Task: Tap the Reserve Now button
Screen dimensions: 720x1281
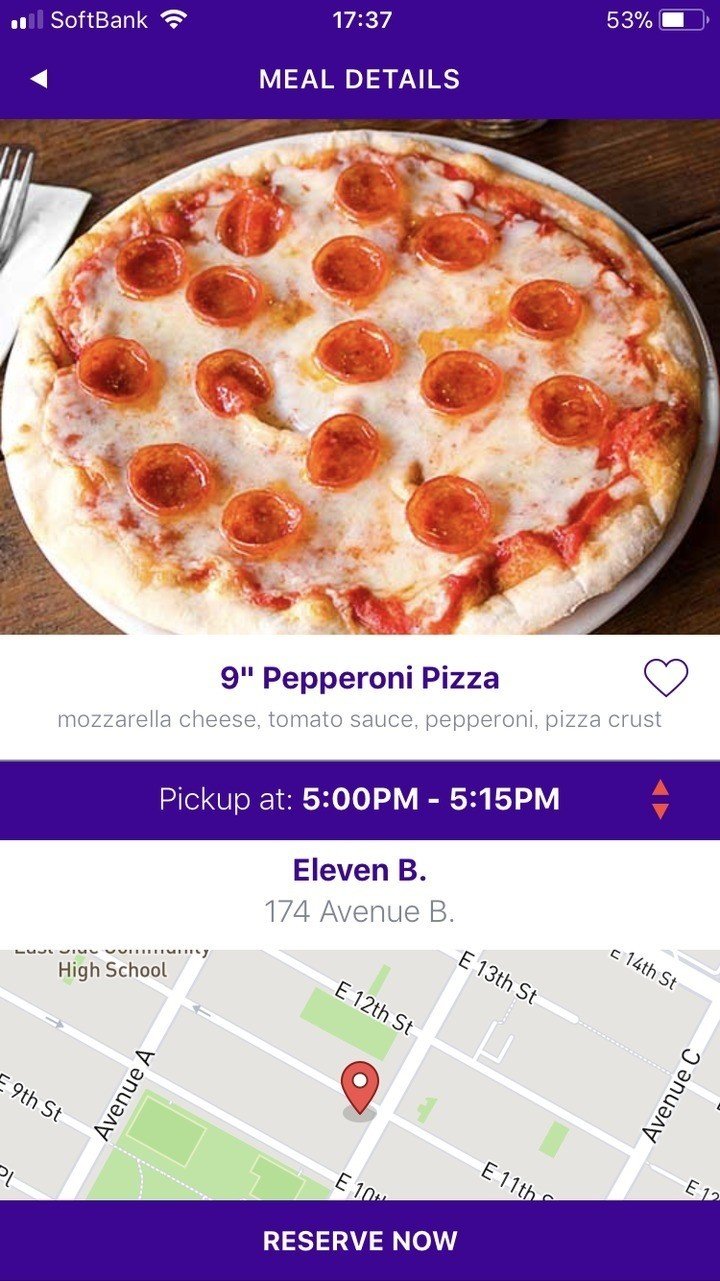Action: pos(360,1241)
